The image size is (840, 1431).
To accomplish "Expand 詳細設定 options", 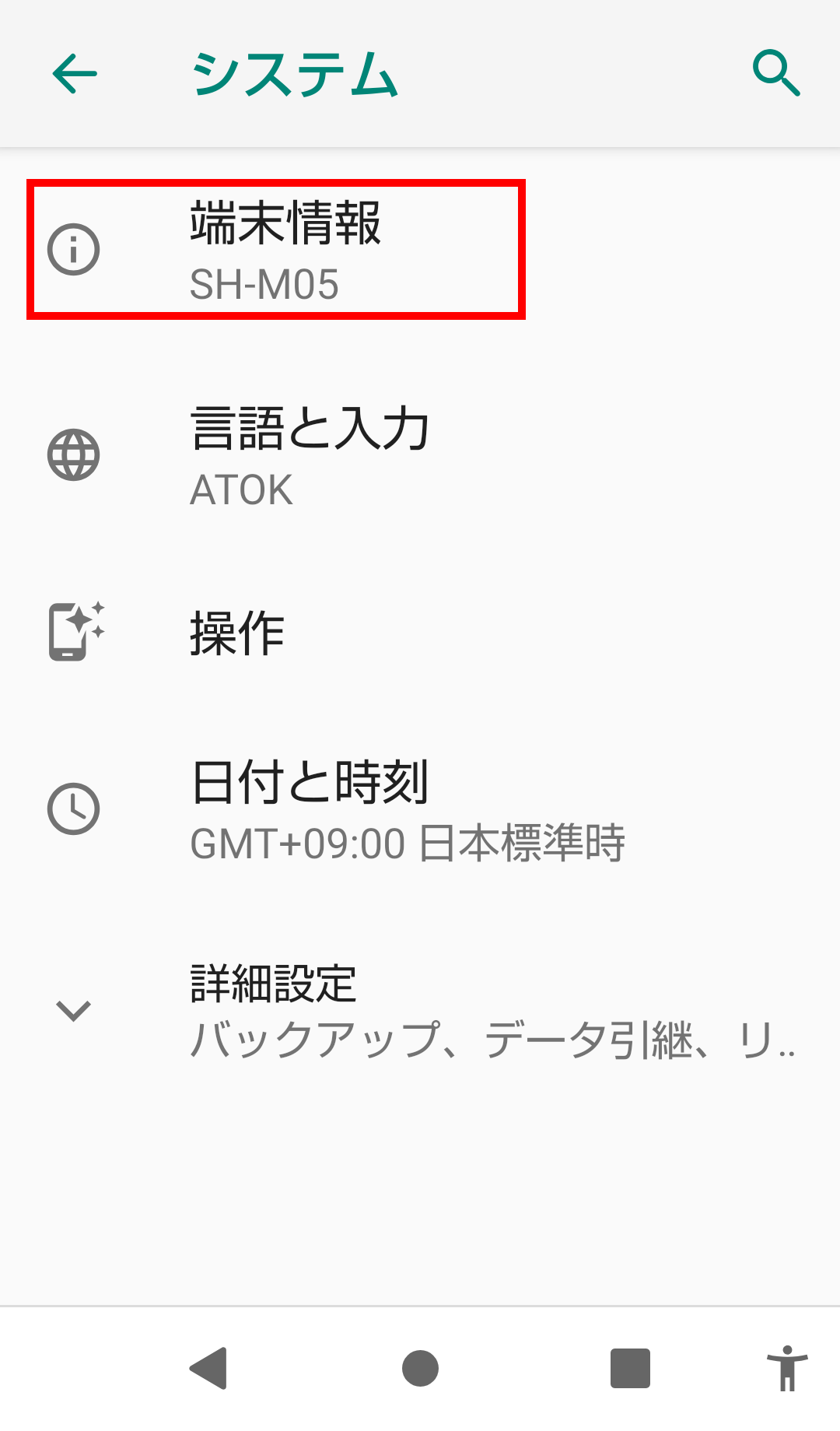I will pos(420,1011).
